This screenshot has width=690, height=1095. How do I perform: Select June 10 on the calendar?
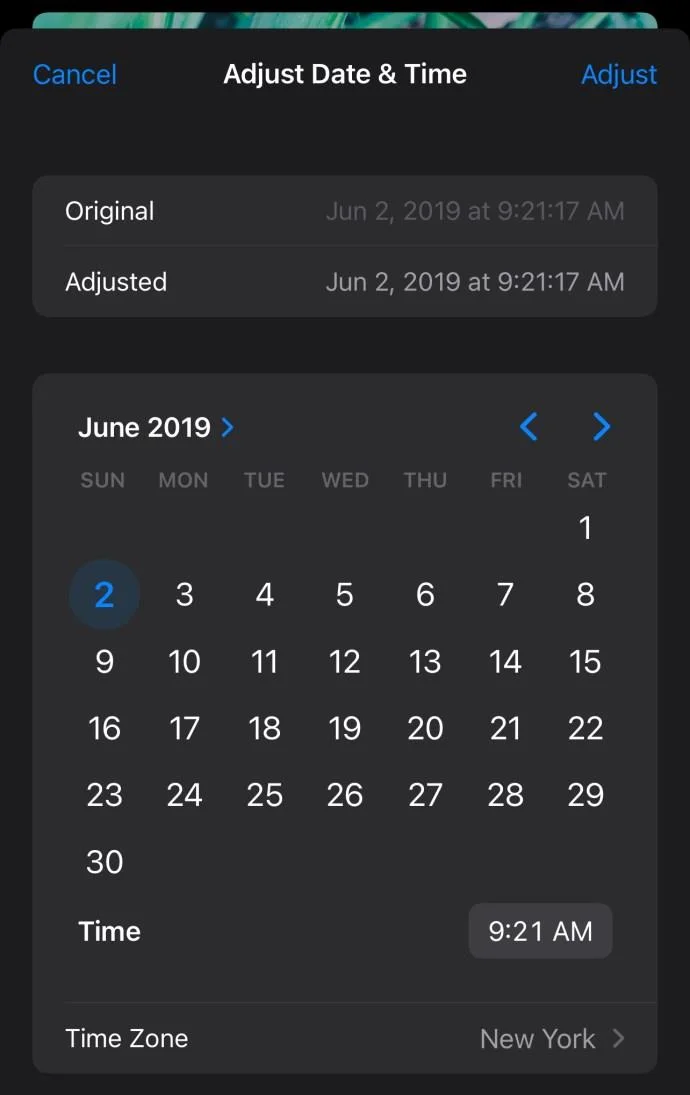coord(184,662)
